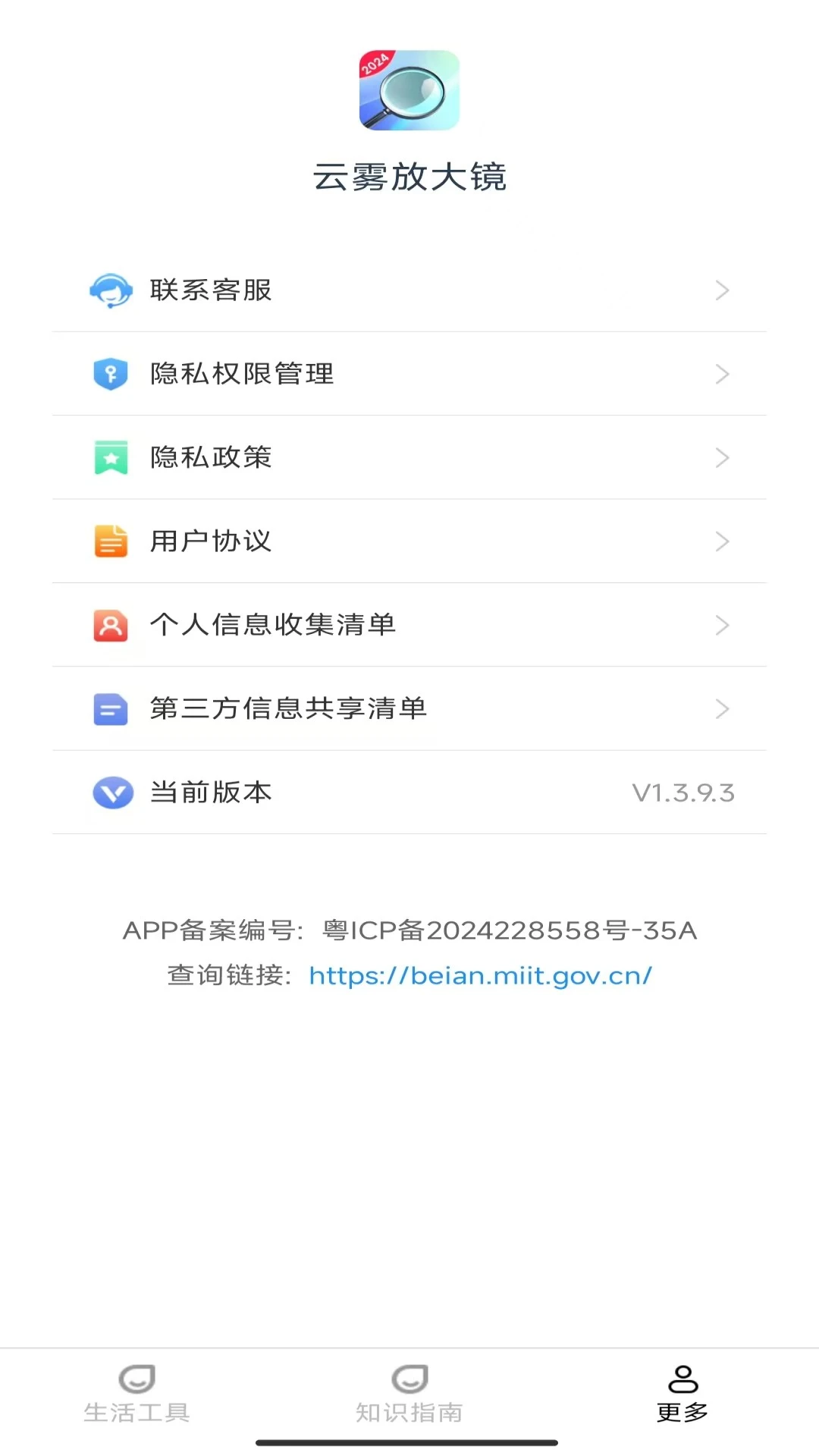Expand the 第三方信息共享清单 chevron
The image size is (819, 1456).
(723, 709)
